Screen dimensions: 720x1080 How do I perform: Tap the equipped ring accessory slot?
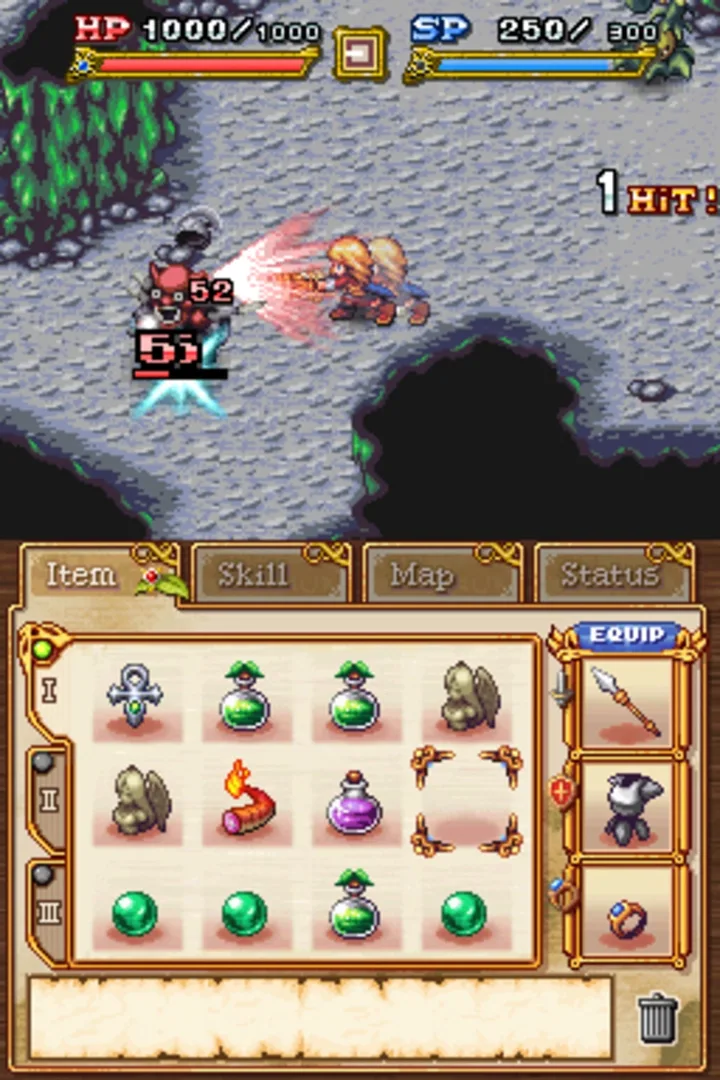(626, 915)
